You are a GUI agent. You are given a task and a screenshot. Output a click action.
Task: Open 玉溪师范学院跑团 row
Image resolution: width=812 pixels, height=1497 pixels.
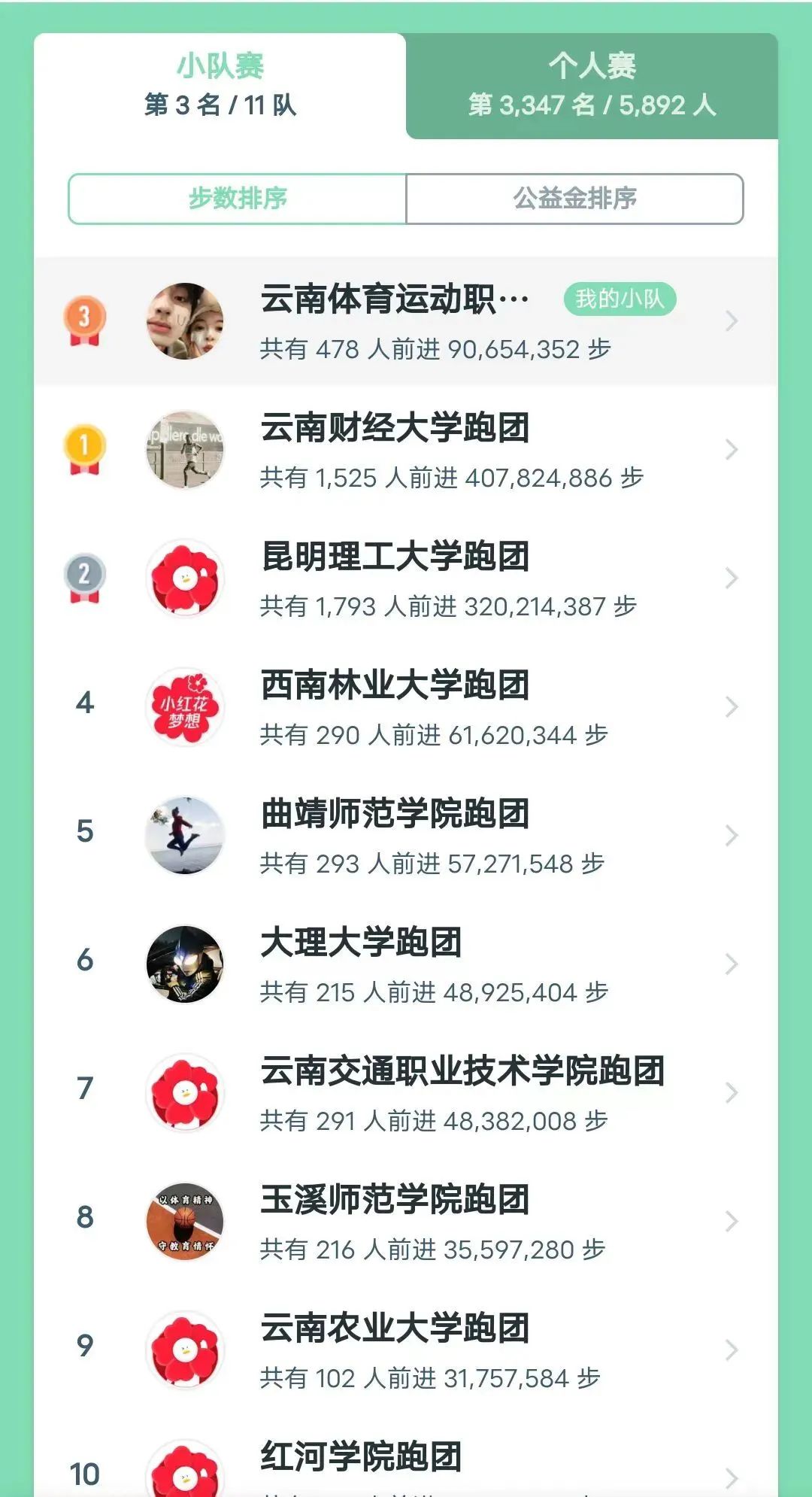406,1222
